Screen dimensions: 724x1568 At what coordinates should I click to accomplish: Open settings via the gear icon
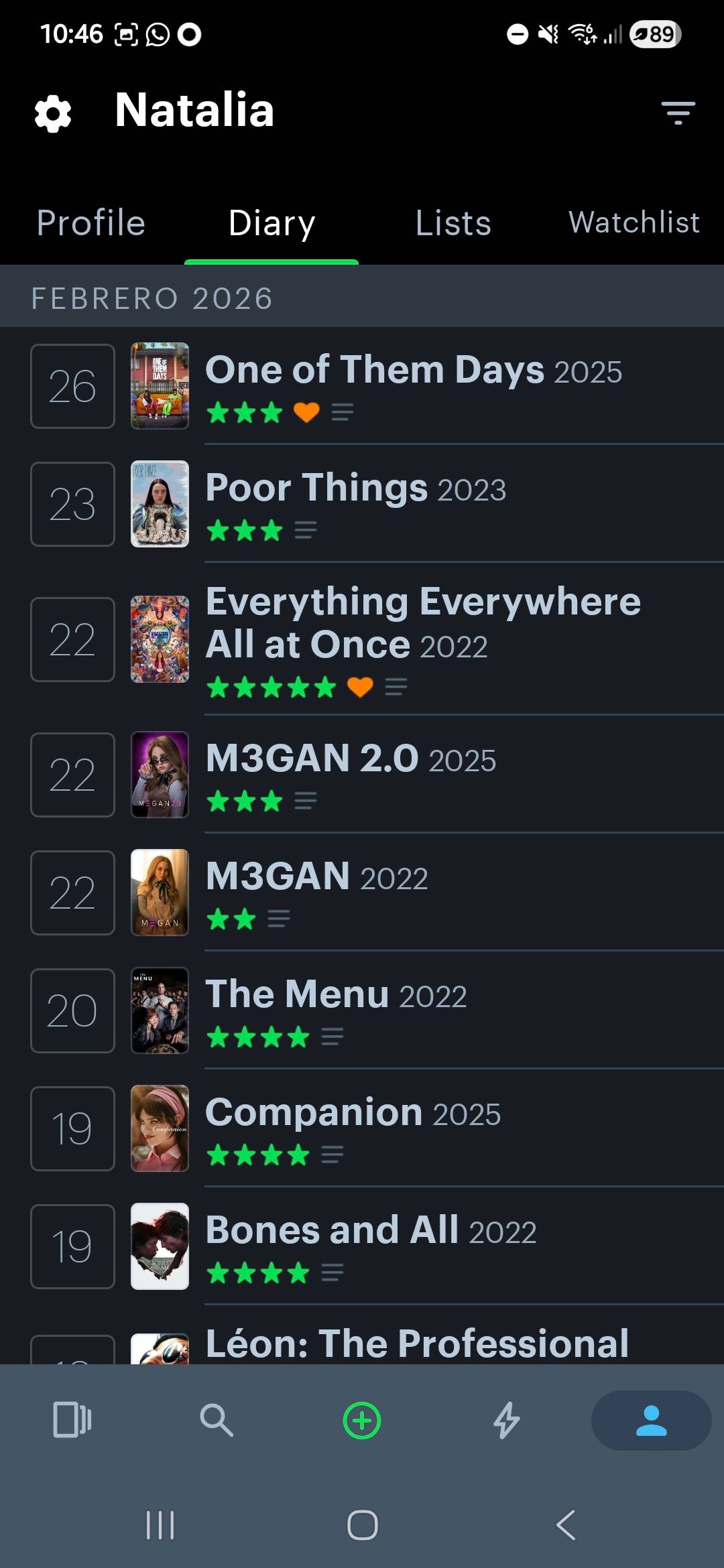click(53, 113)
